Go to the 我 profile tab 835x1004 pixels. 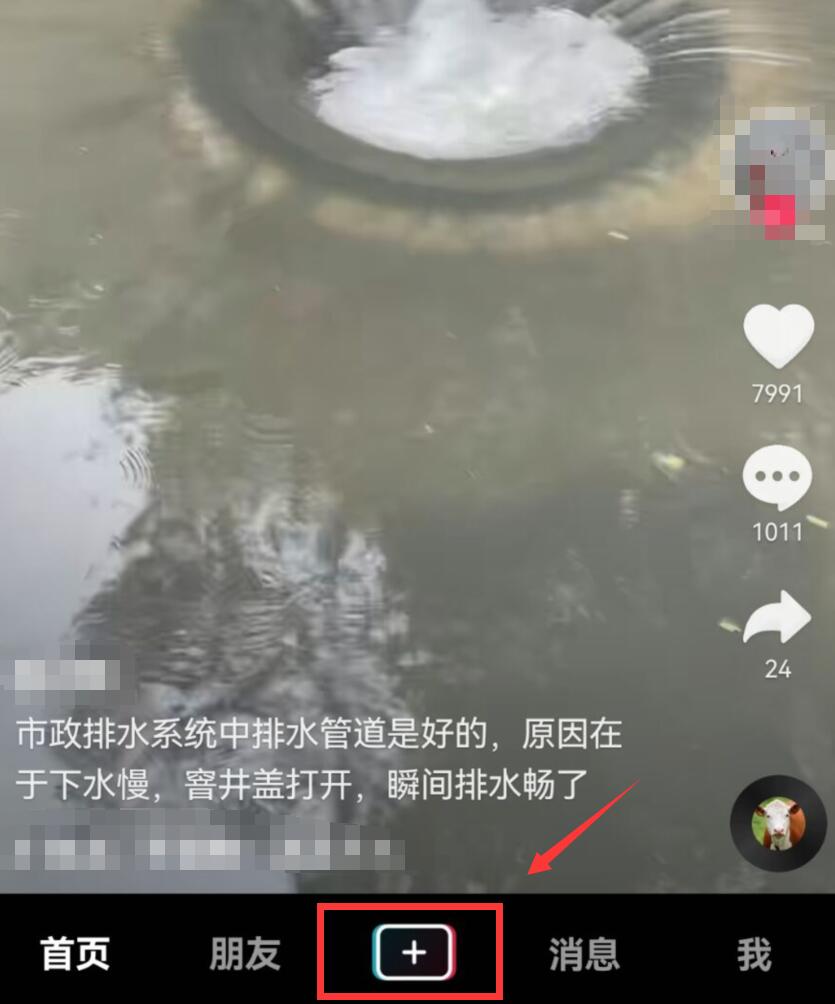[754, 954]
